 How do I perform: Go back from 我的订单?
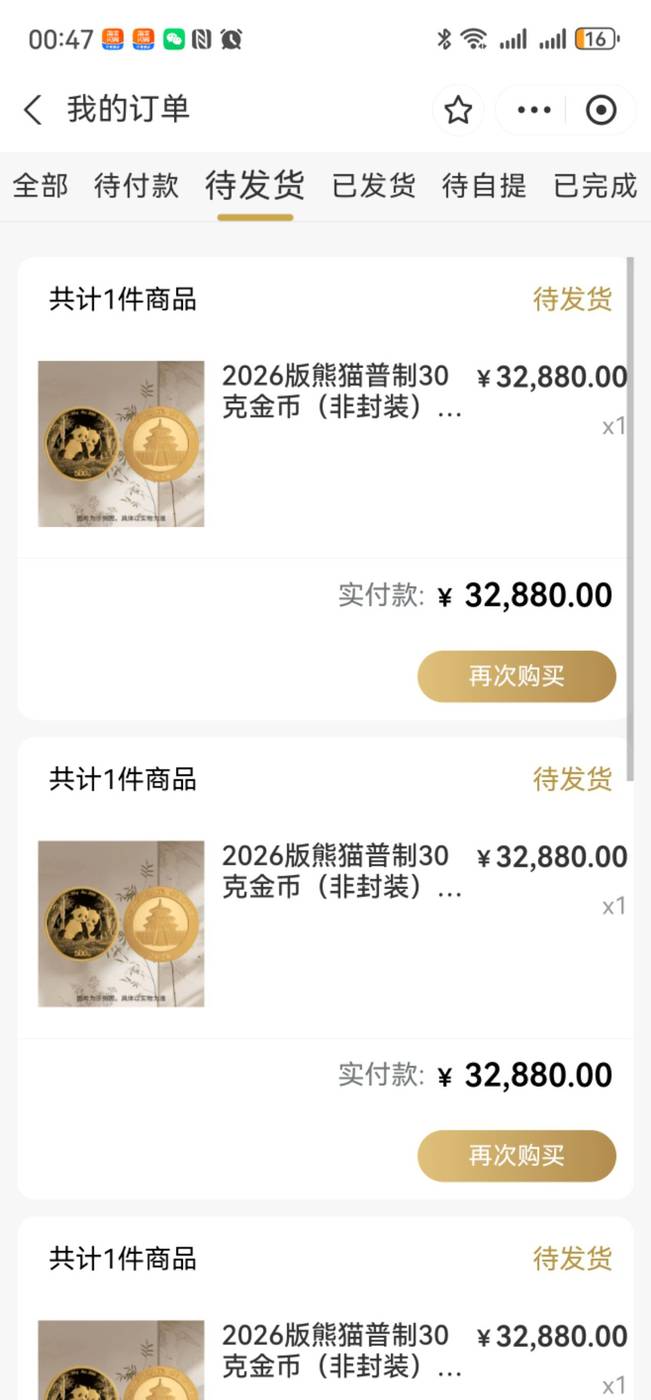tap(33, 110)
